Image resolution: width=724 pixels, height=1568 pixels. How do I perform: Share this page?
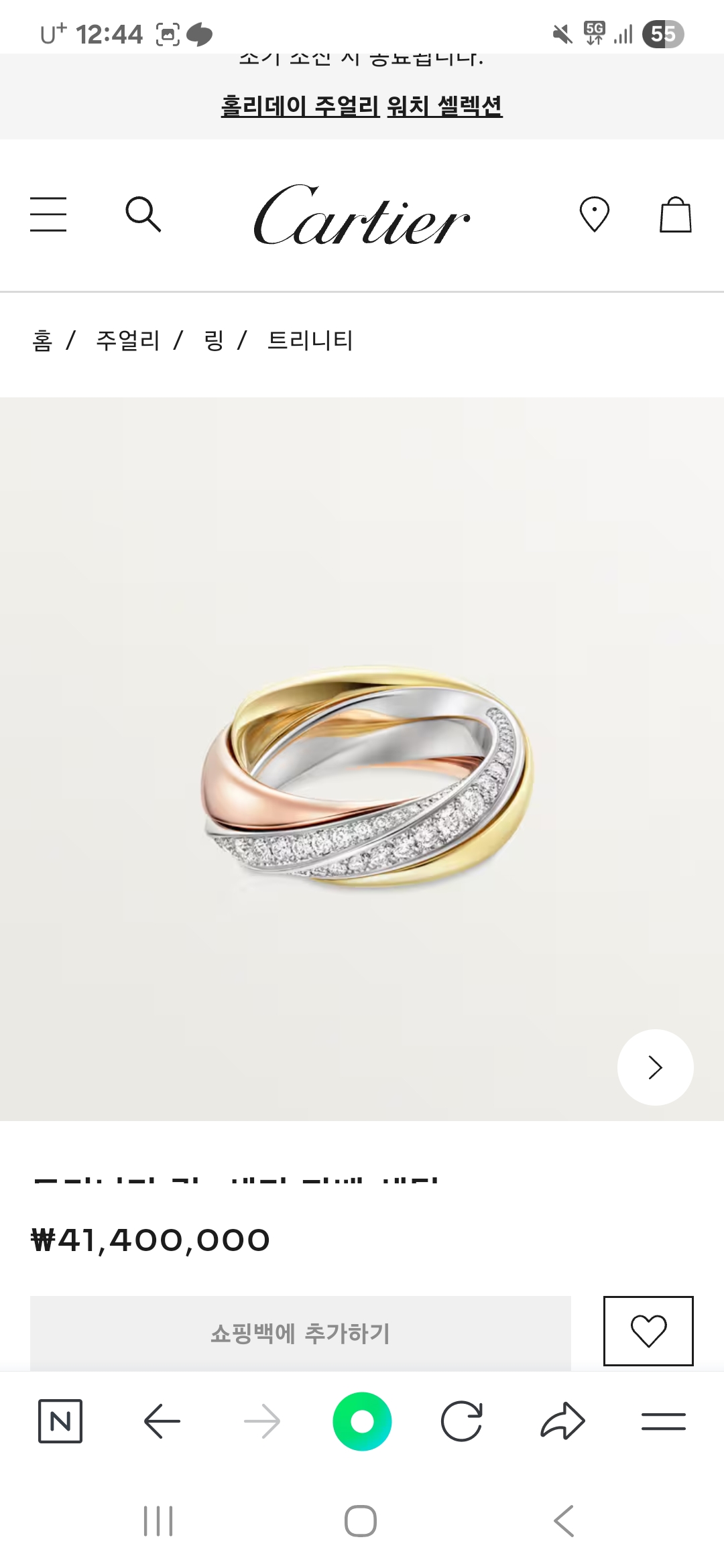click(x=562, y=1421)
